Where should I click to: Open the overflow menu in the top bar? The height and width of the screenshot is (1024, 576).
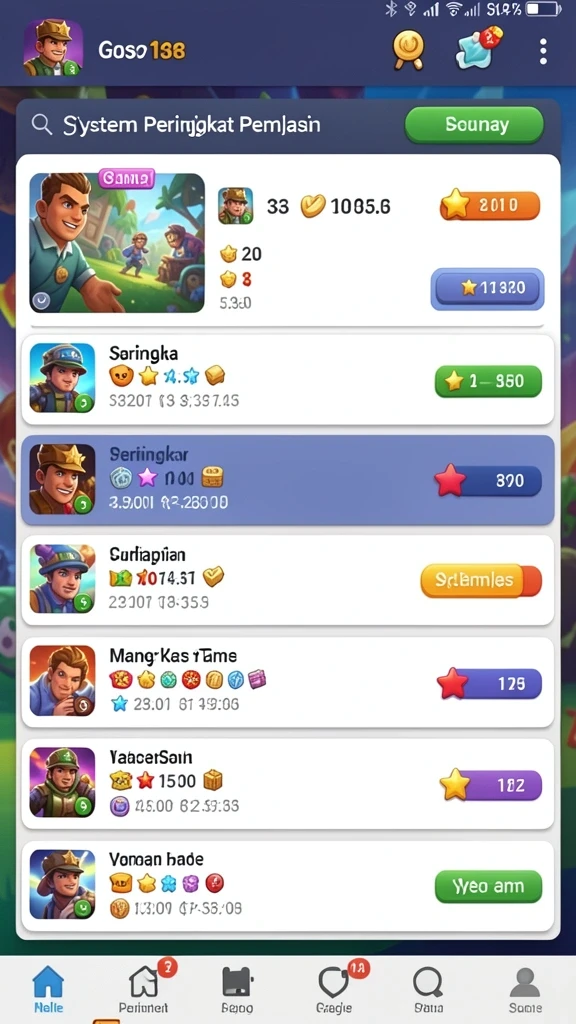pos(543,52)
